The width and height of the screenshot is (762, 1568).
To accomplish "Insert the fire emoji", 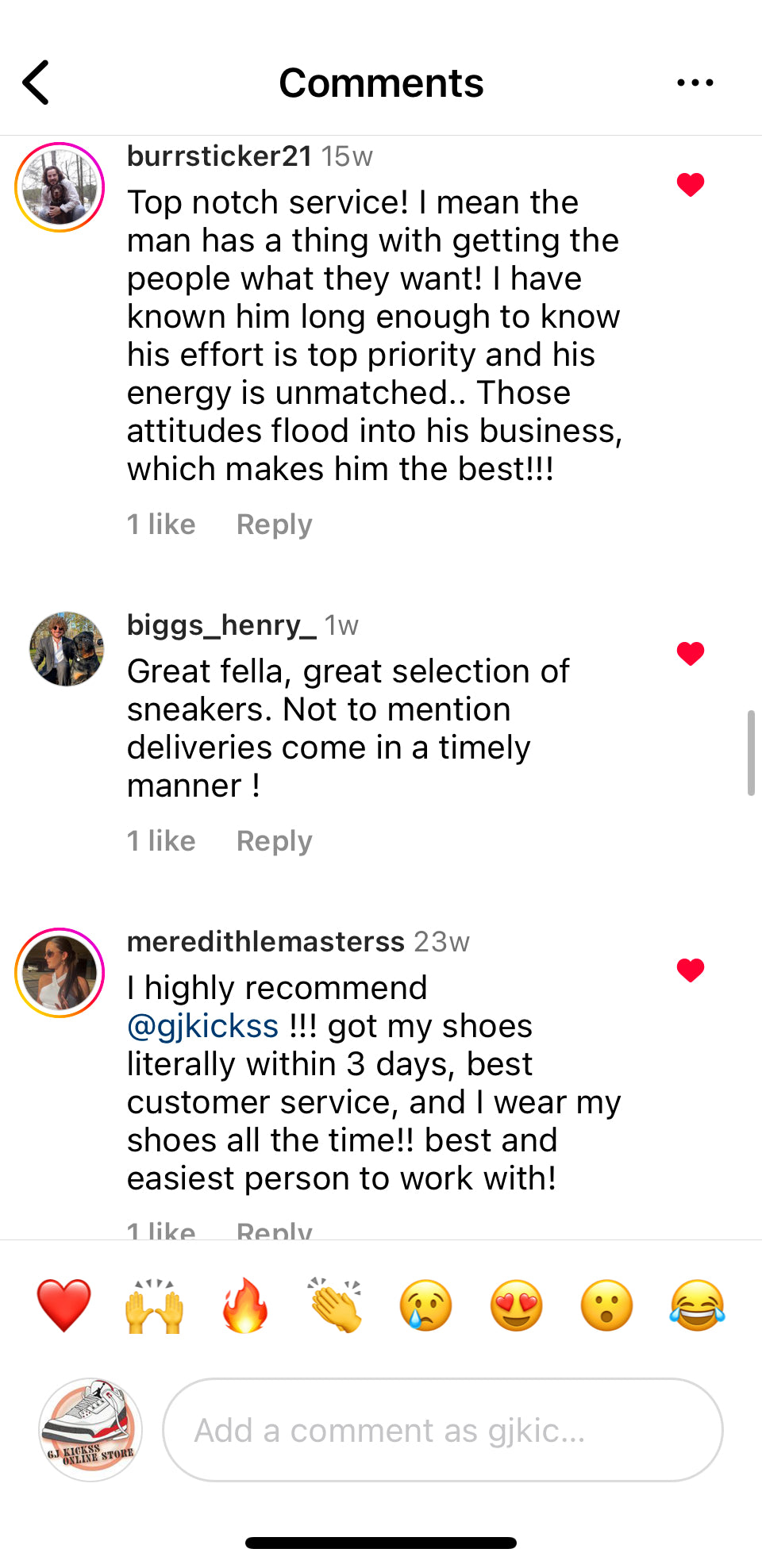I will click(x=244, y=1305).
